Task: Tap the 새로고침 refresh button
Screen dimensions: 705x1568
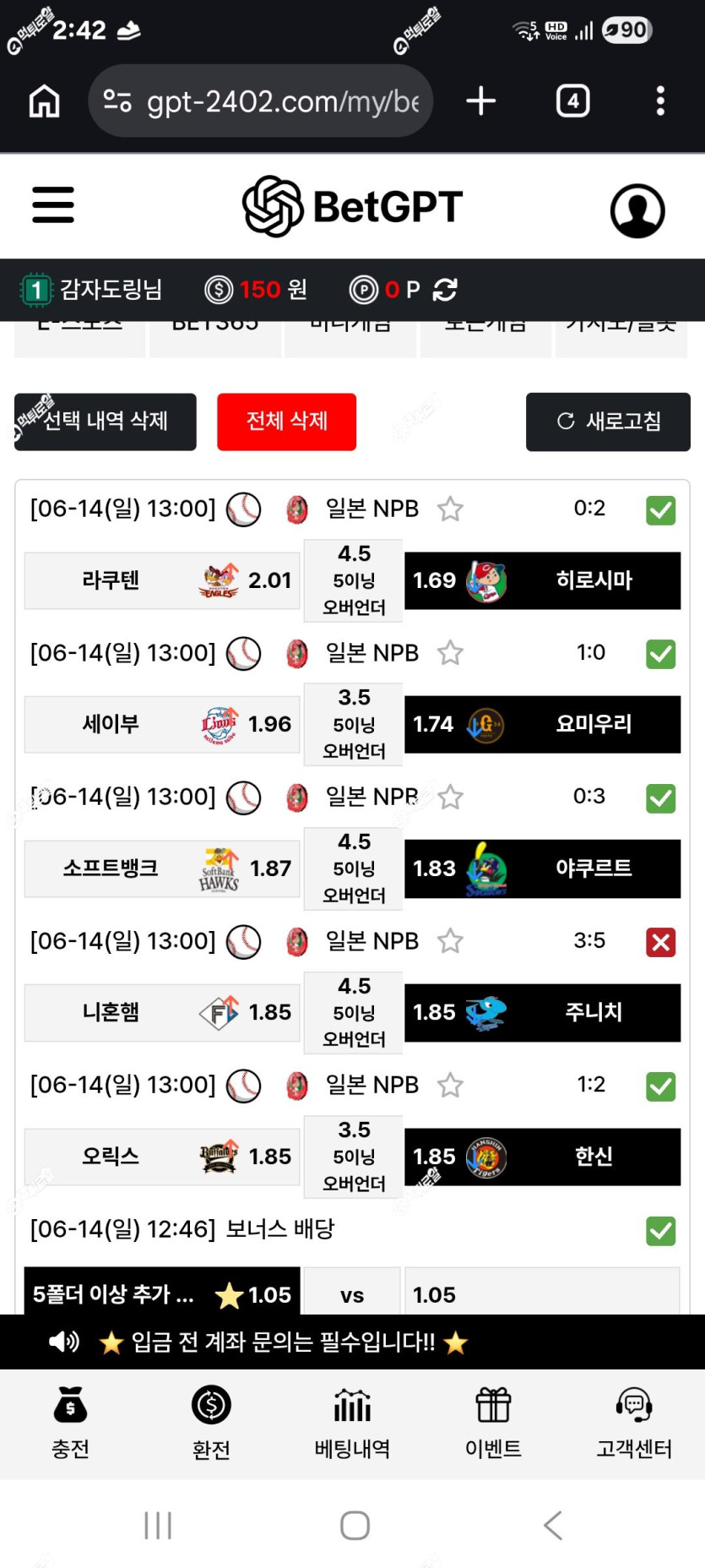Action: [608, 422]
